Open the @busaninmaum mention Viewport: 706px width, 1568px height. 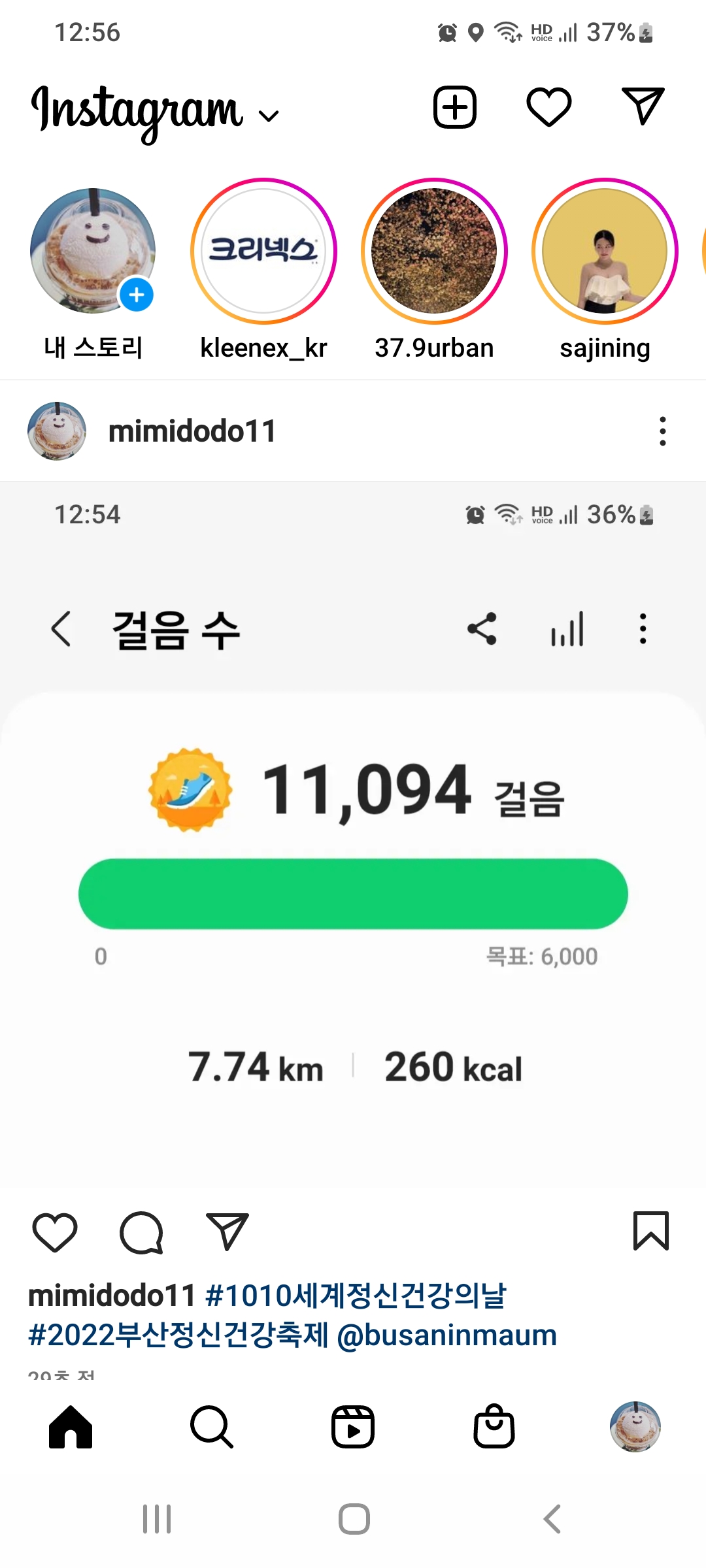pos(446,1335)
